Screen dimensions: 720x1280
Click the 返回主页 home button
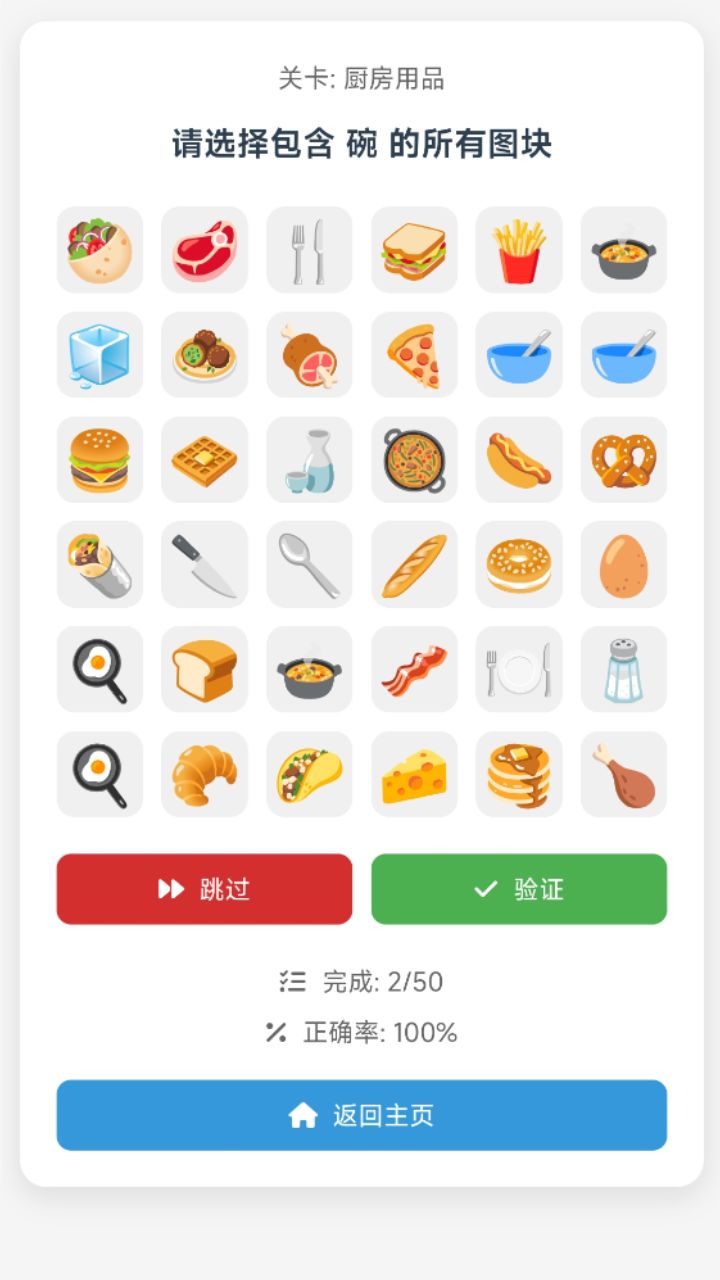[360, 1114]
